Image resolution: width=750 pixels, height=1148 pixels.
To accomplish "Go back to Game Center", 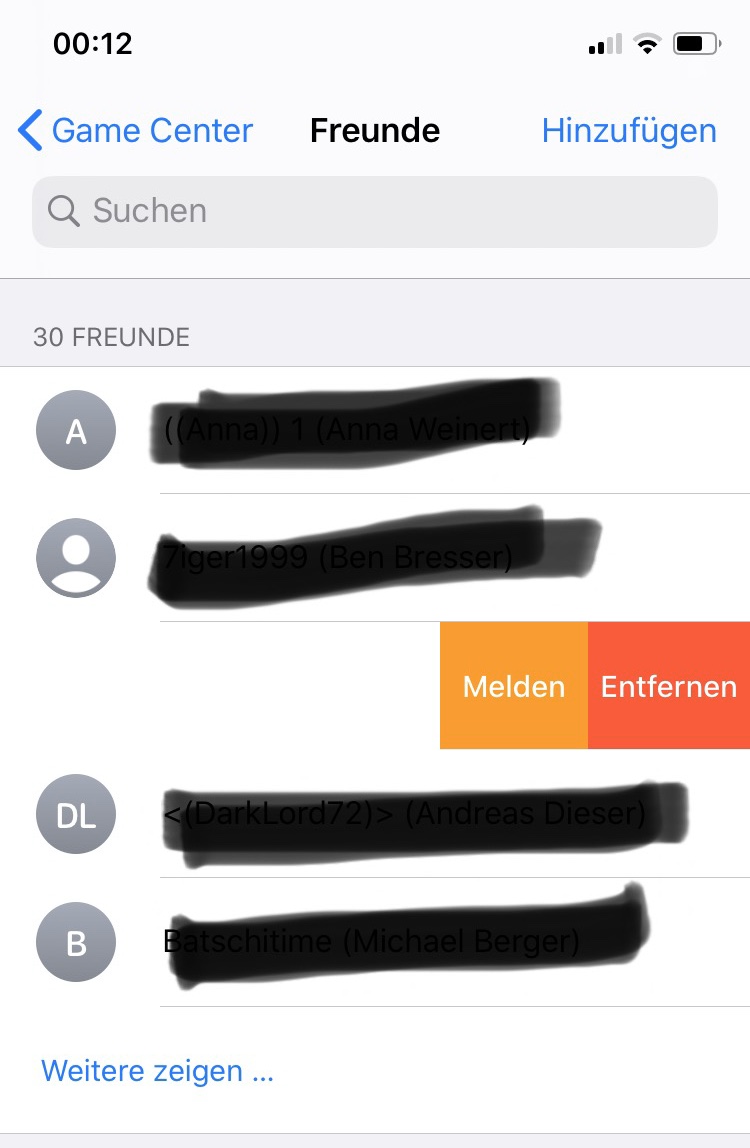I will tap(135, 131).
